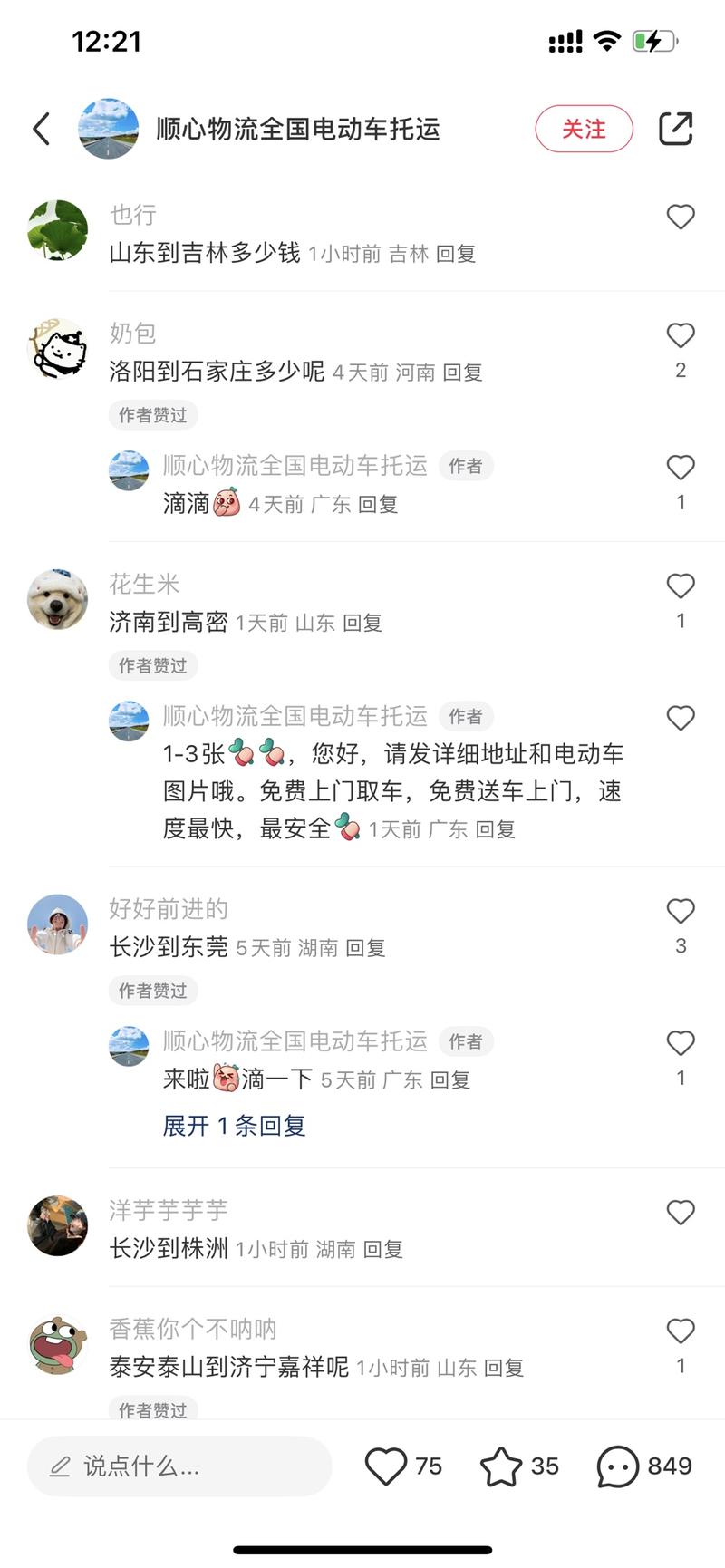Like 奶包's comment 洛阳到石家庄多少呢

[x=681, y=335]
